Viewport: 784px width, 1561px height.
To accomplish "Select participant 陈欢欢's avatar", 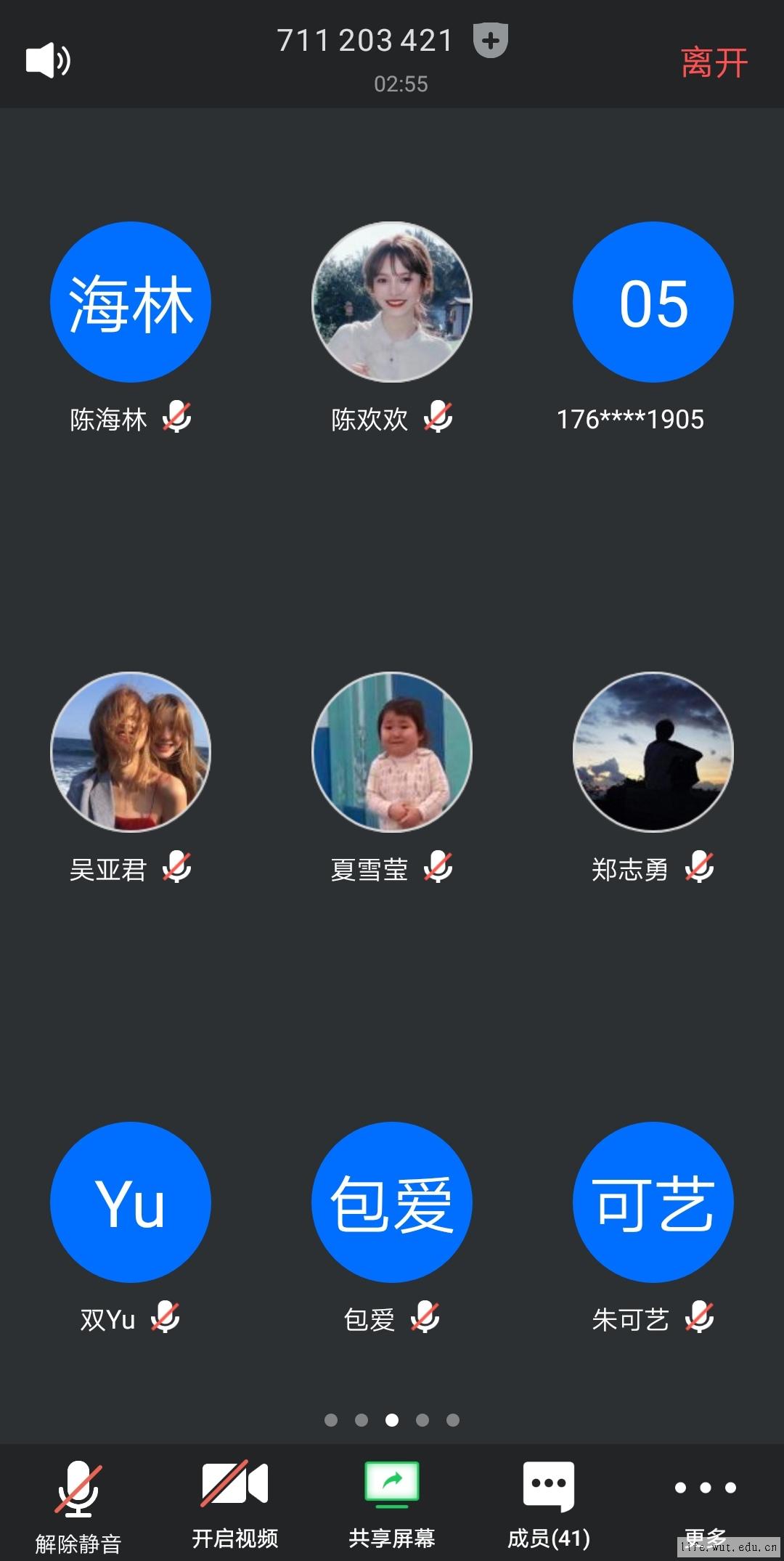I will 392,302.
